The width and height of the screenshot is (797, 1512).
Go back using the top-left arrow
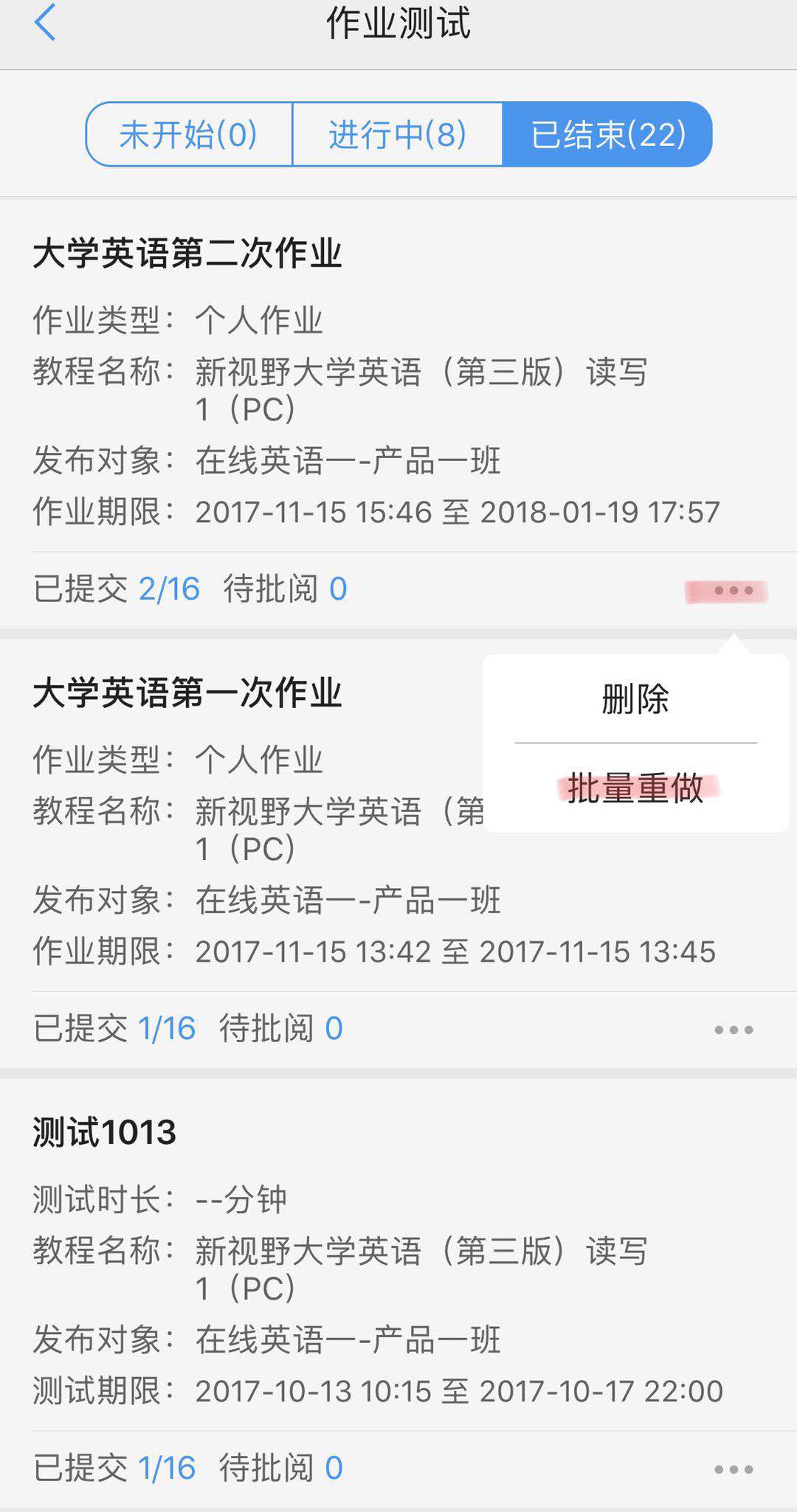(45, 23)
